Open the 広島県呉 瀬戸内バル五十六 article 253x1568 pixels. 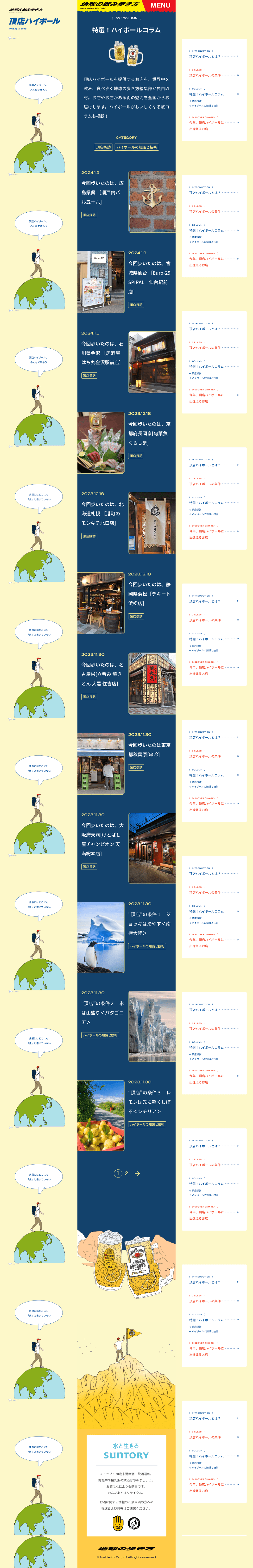click(103, 192)
